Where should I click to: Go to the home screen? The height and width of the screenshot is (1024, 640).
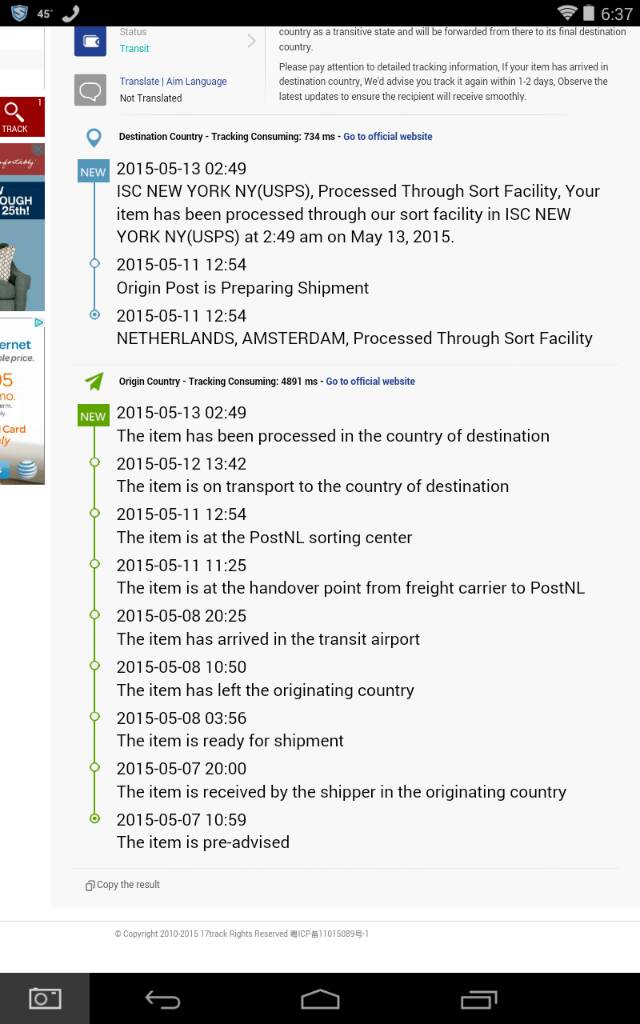pos(320,999)
